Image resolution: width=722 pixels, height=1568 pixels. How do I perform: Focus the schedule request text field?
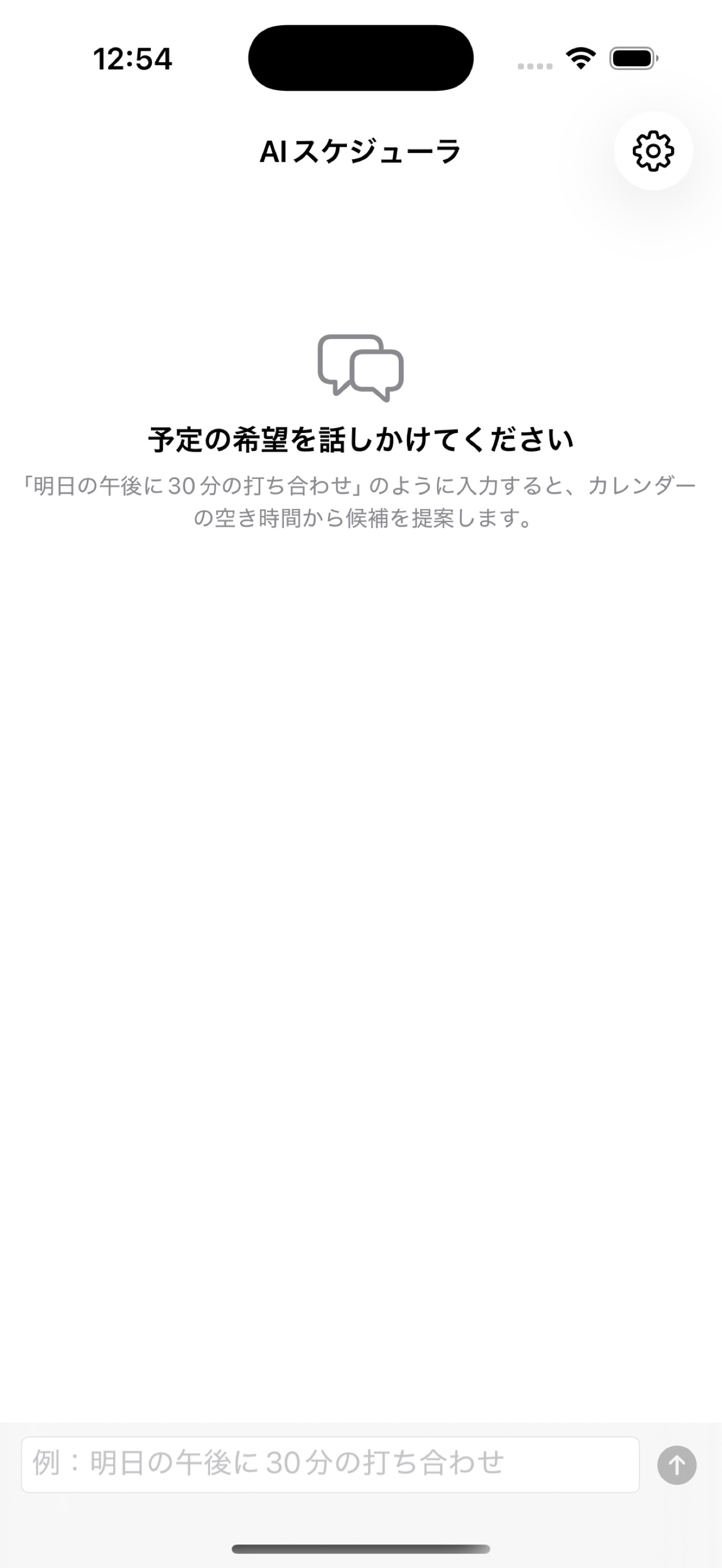[330, 1464]
